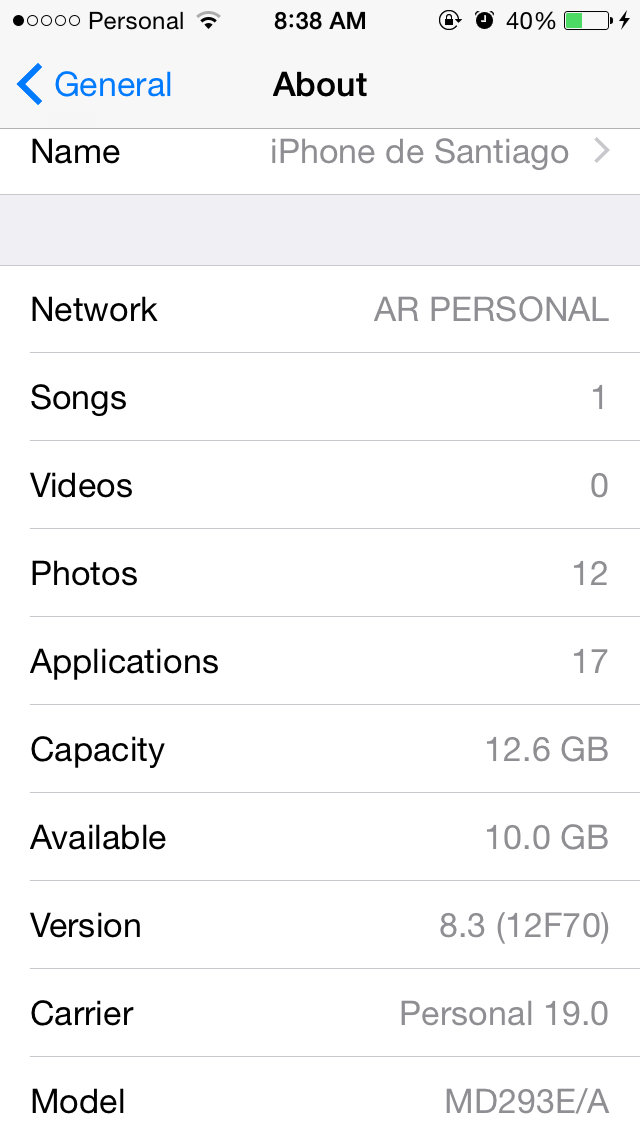Open the Name row to rename the iPhone
Image resolution: width=640 pixels, height=1136 pixels.
coord(320,161)
